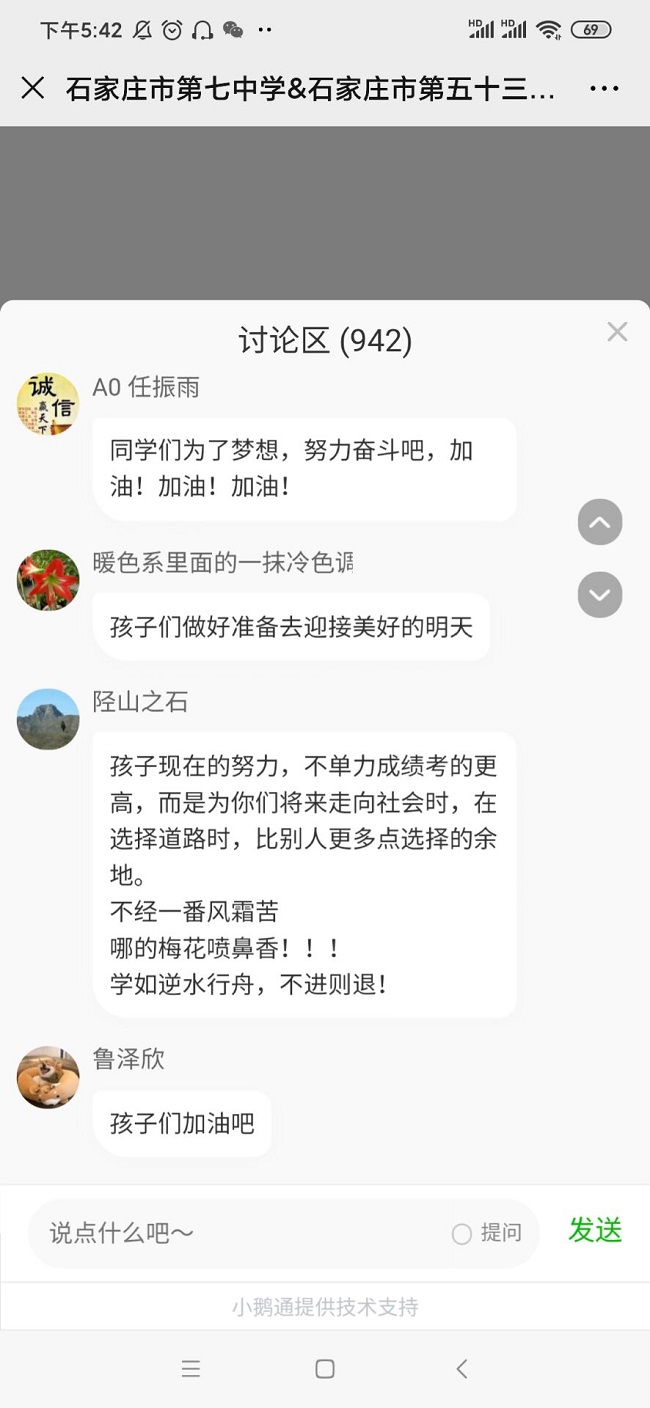
Task: Close the 讨论区 discussion panel
Action: click(x=617, y=332)
